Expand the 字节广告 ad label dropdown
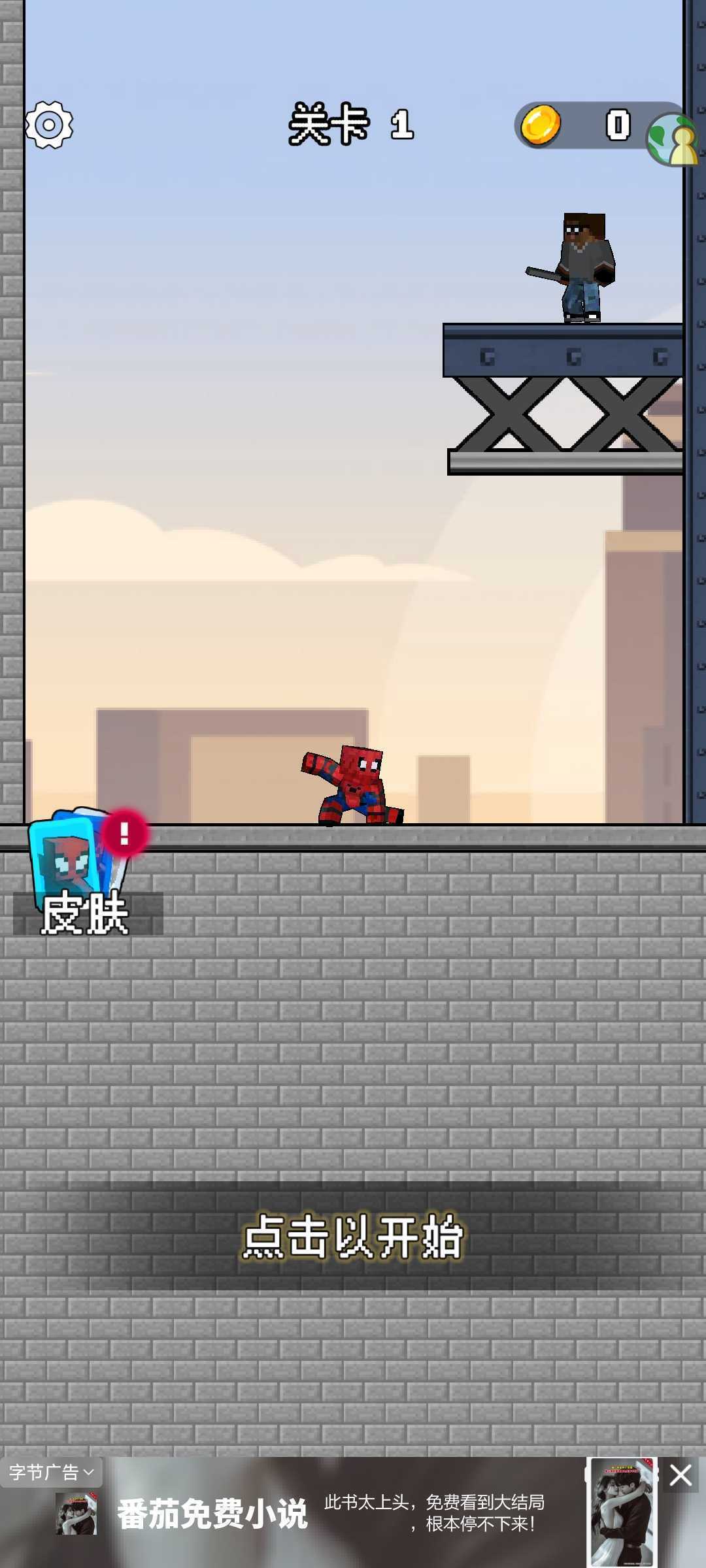 [51, 1472]
